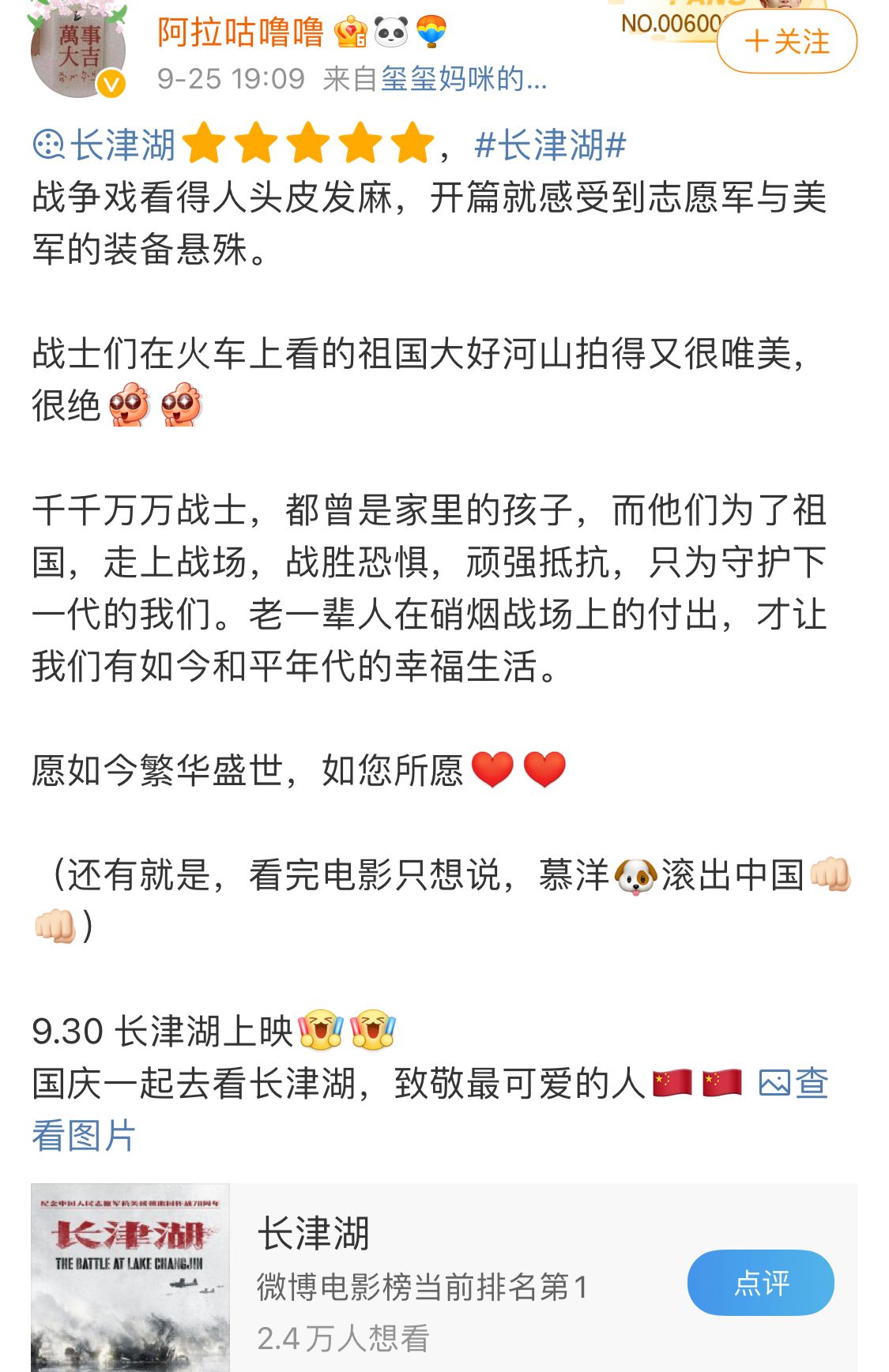Tap 点评 to review the movie
889x1372 pixels.
coord(760,1283)
